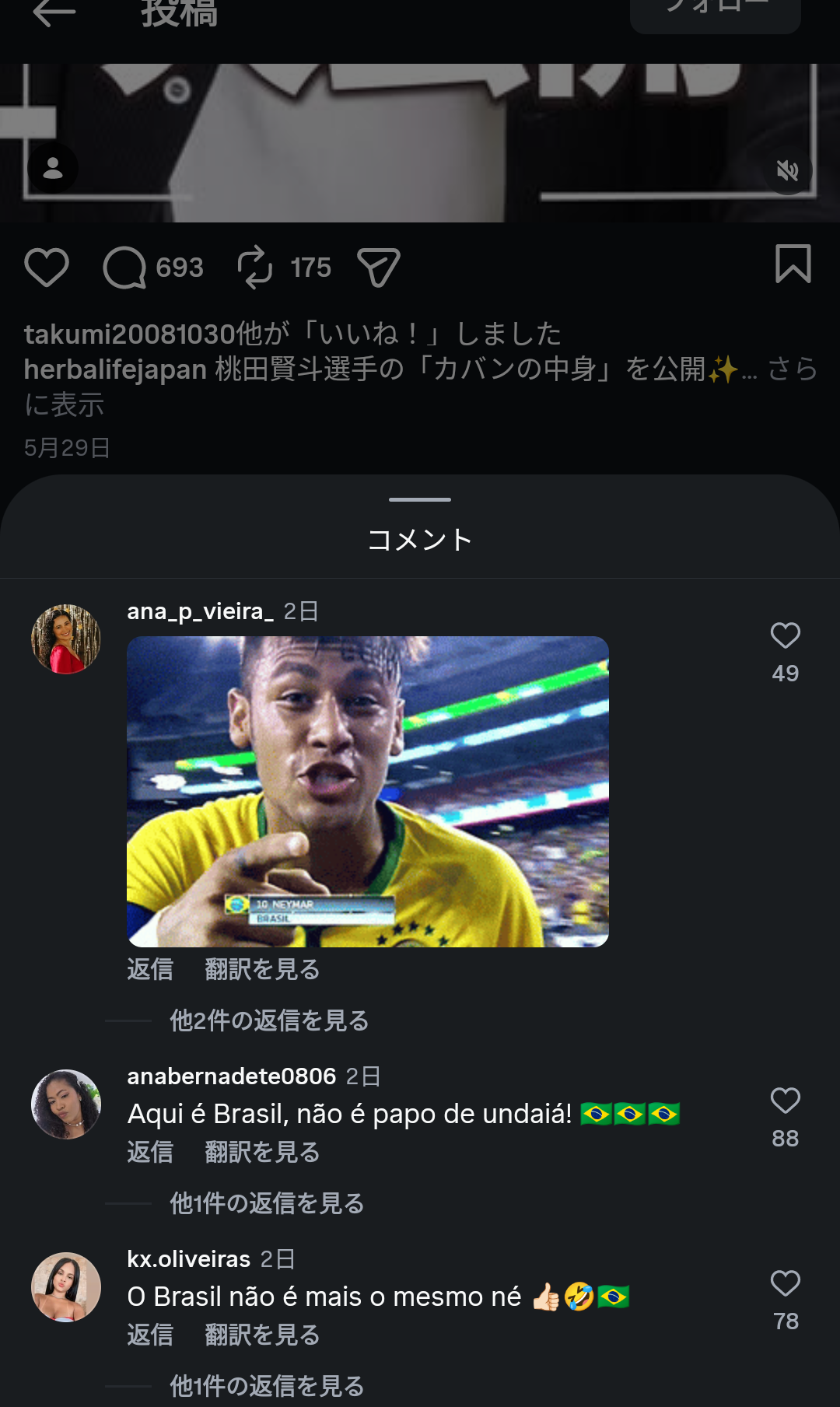This screenshot has width=840, height=1407.
Task: Open ana_p_vieira_'s profile picture
Action: [66, 639]
